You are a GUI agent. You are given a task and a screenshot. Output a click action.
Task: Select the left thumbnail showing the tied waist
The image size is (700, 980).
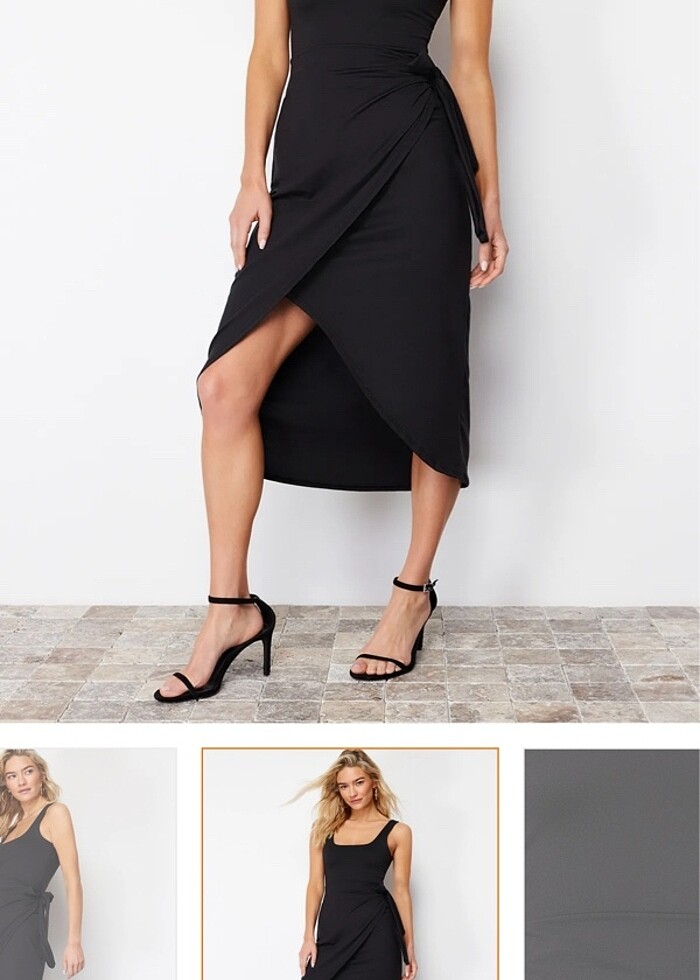click(x=88, y=864)
